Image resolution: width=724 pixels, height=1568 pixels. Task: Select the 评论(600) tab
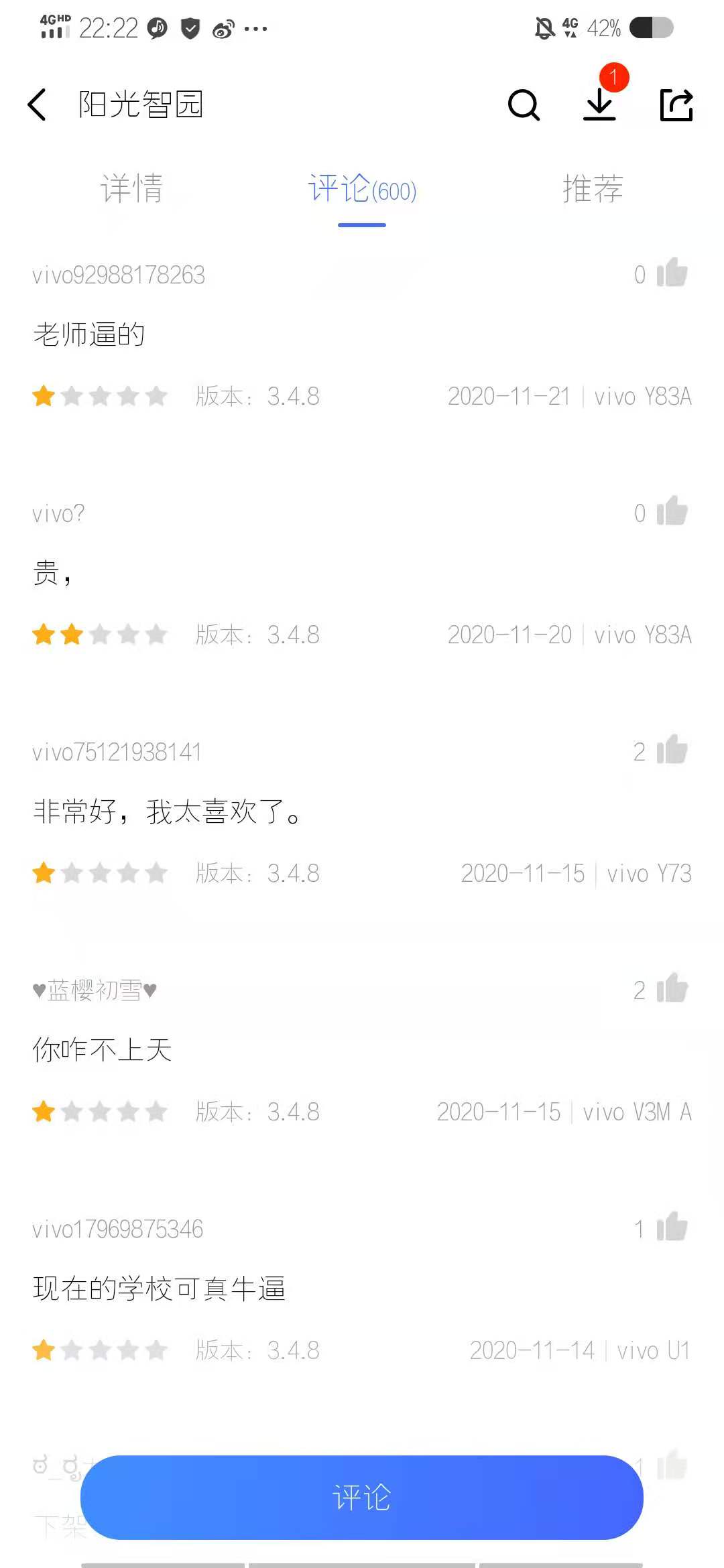pyautogui.click(x=362, y=188)
